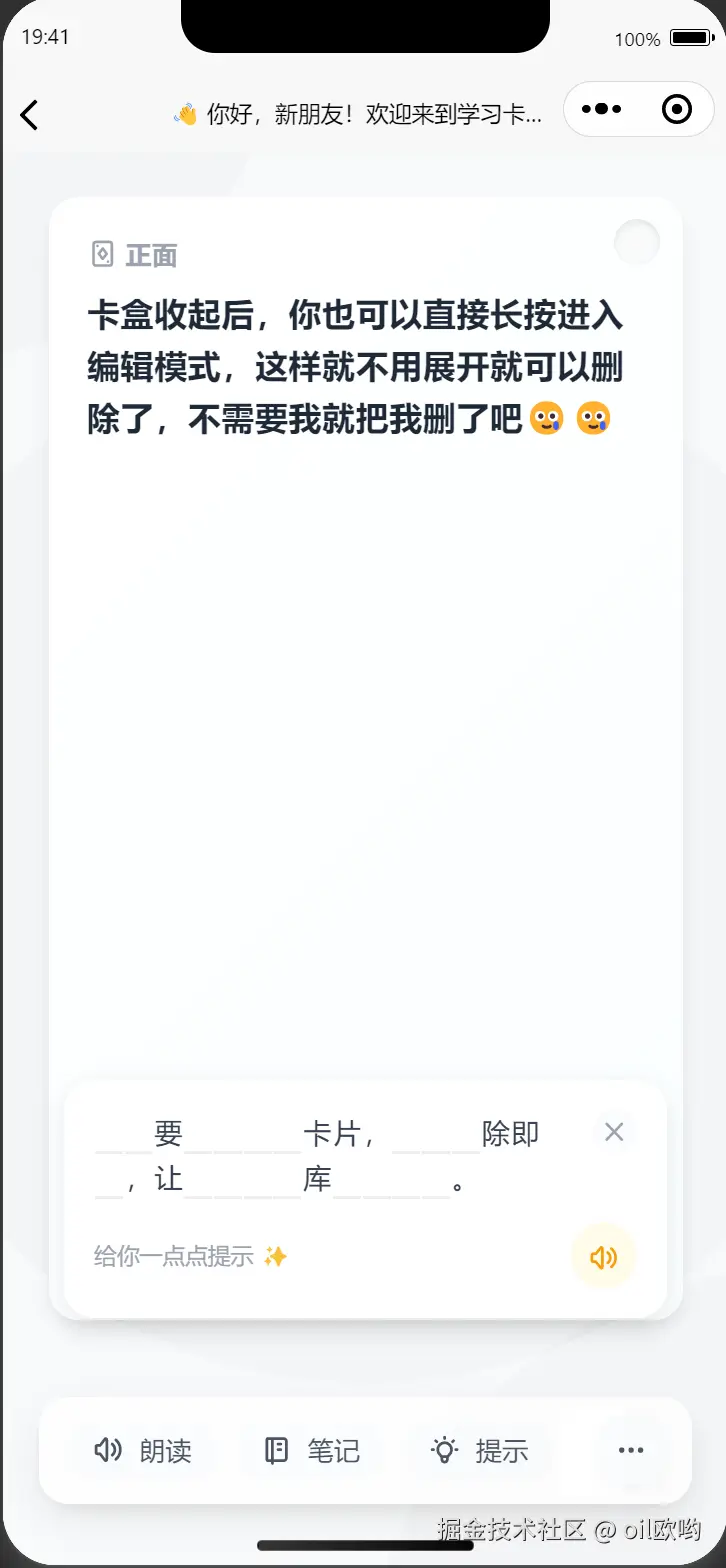Image resolution: width=726 pixels, height=1568 pixels.
Task: Tap the 提示 hint button
Action: [480, 1451]
